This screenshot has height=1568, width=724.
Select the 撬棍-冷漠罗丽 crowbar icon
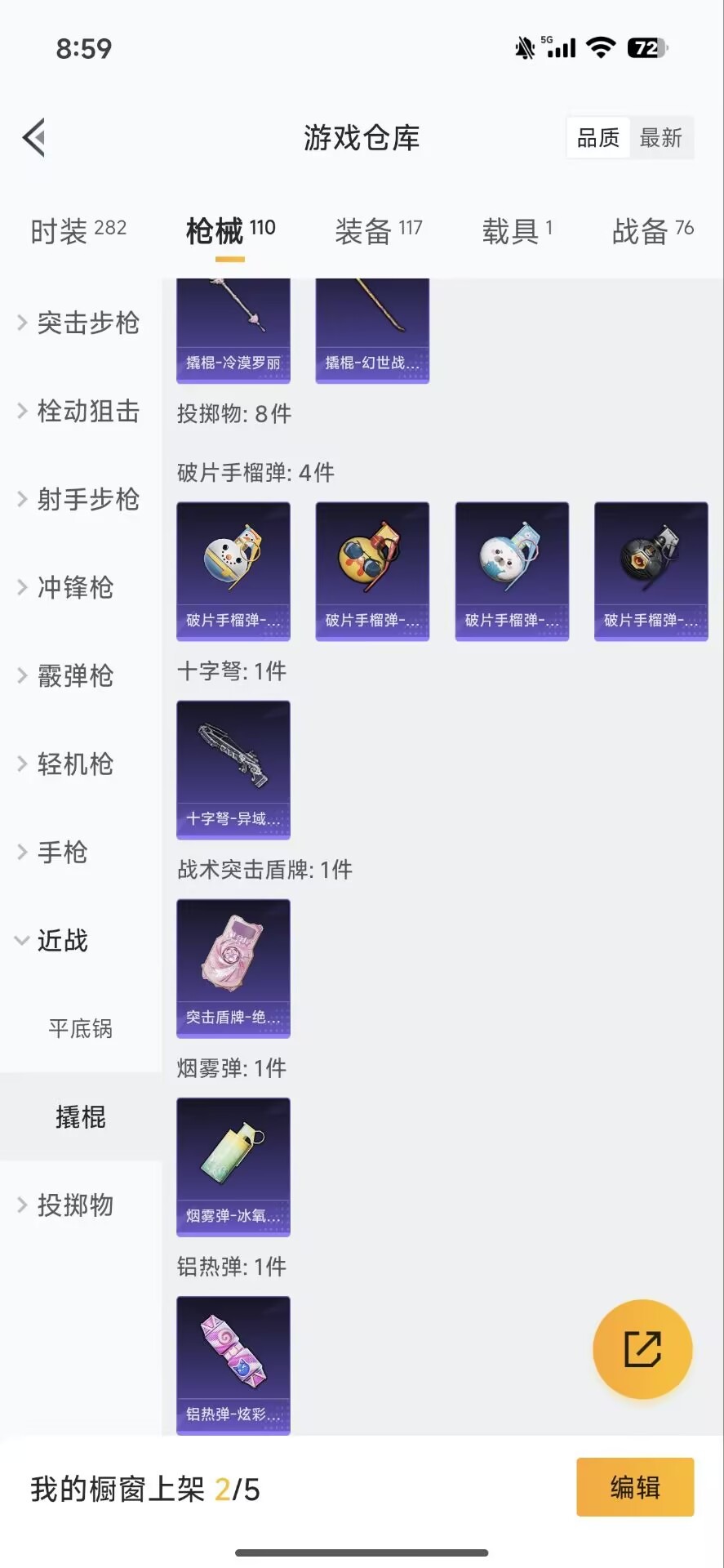(x=233, y=327)
